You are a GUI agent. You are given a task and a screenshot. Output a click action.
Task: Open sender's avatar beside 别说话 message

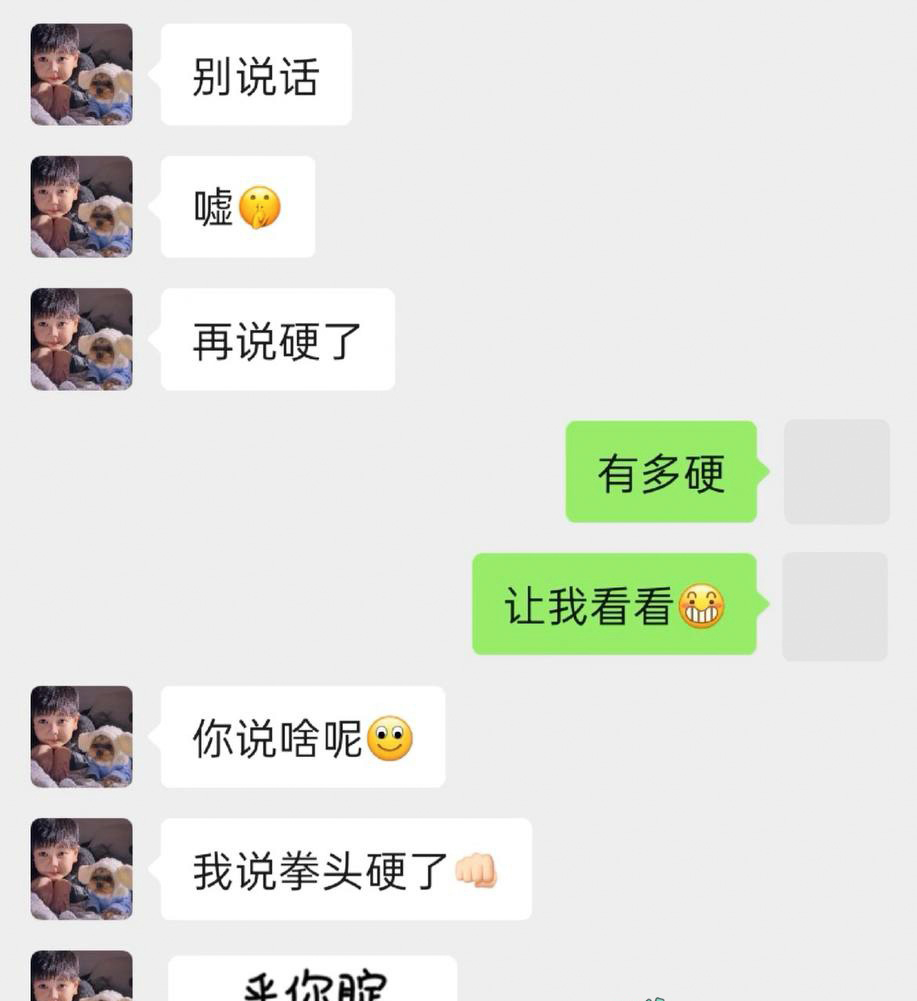coord(81,75)
